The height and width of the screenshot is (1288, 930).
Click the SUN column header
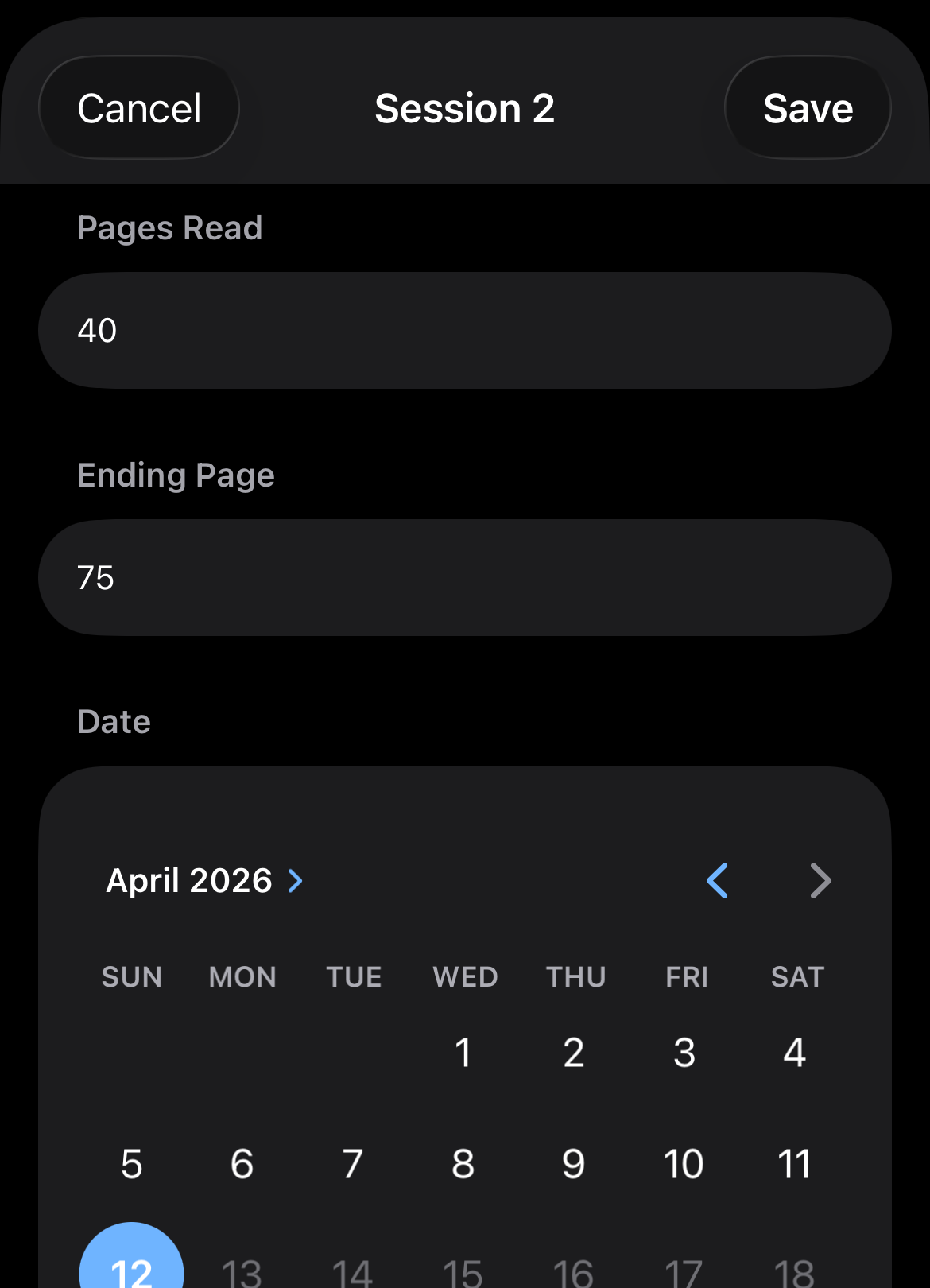pos(131,977)
